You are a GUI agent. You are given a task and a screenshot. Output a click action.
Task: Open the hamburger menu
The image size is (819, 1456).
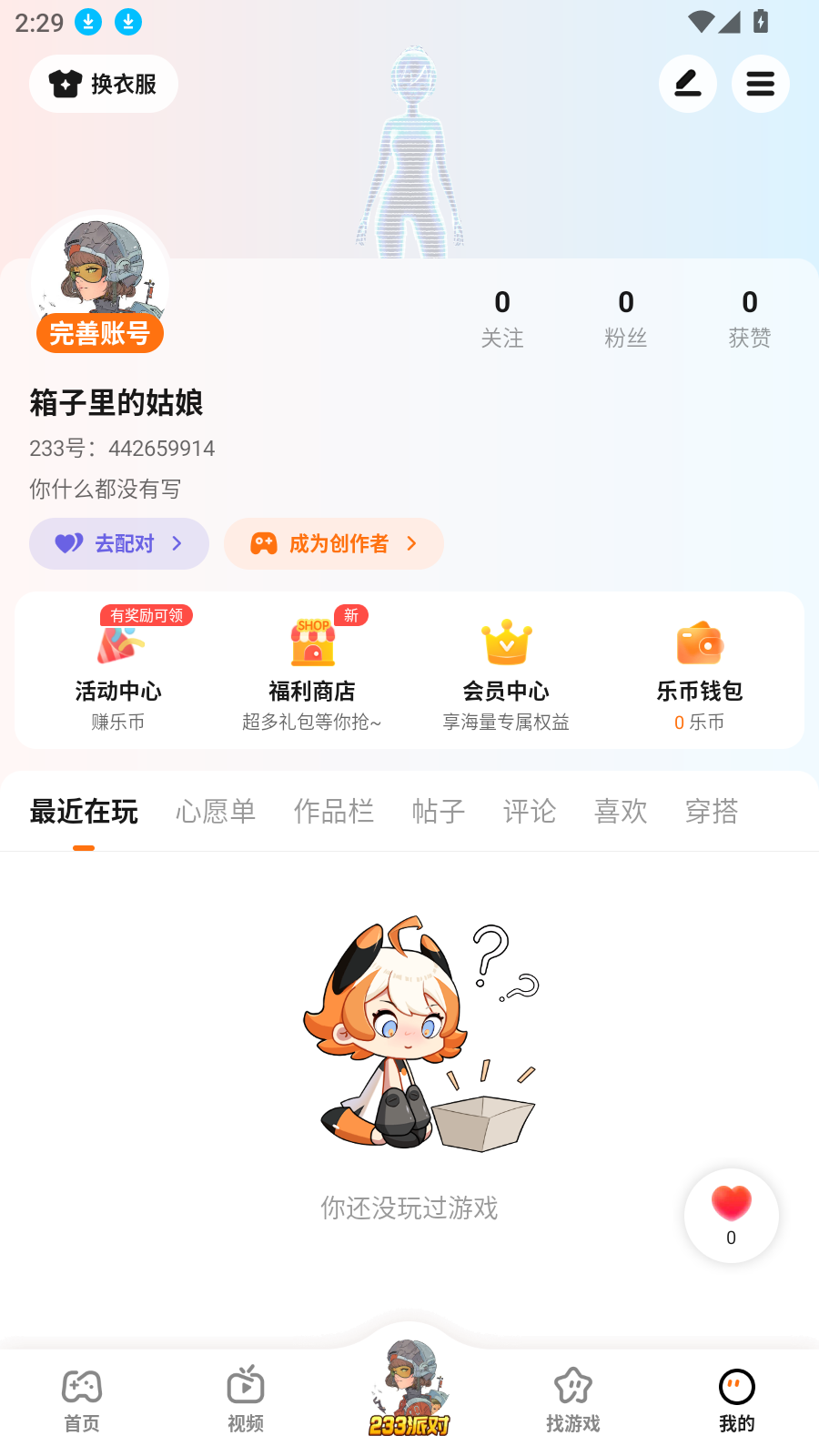click(x=760, y=84)
